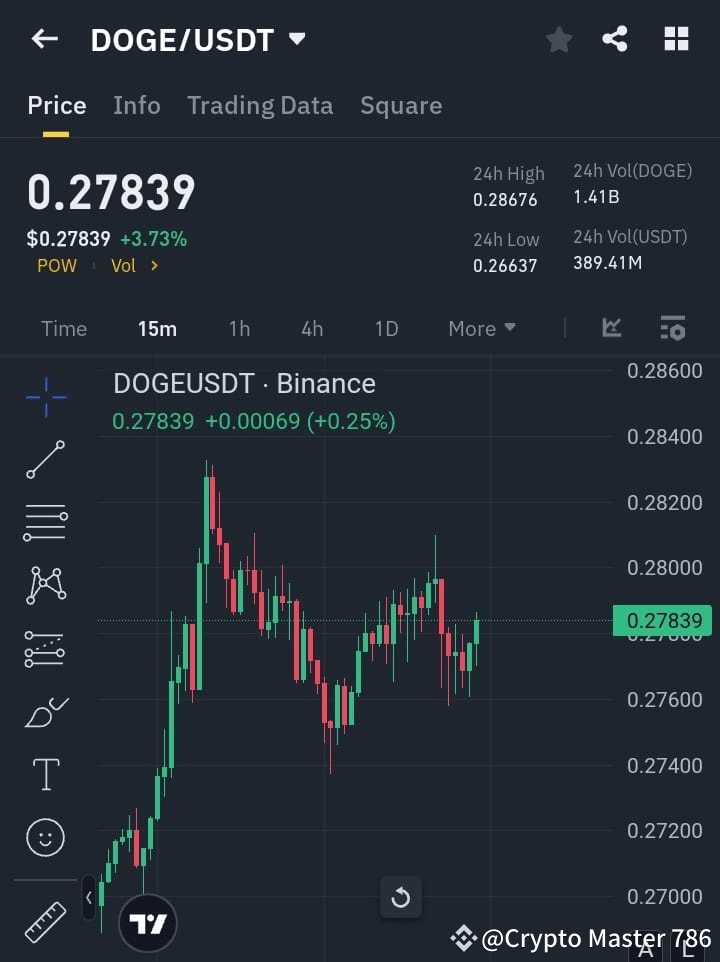Select the ruler measurement tool
Viewport: 720px width, 962px height.
click(x=45, y=921)
